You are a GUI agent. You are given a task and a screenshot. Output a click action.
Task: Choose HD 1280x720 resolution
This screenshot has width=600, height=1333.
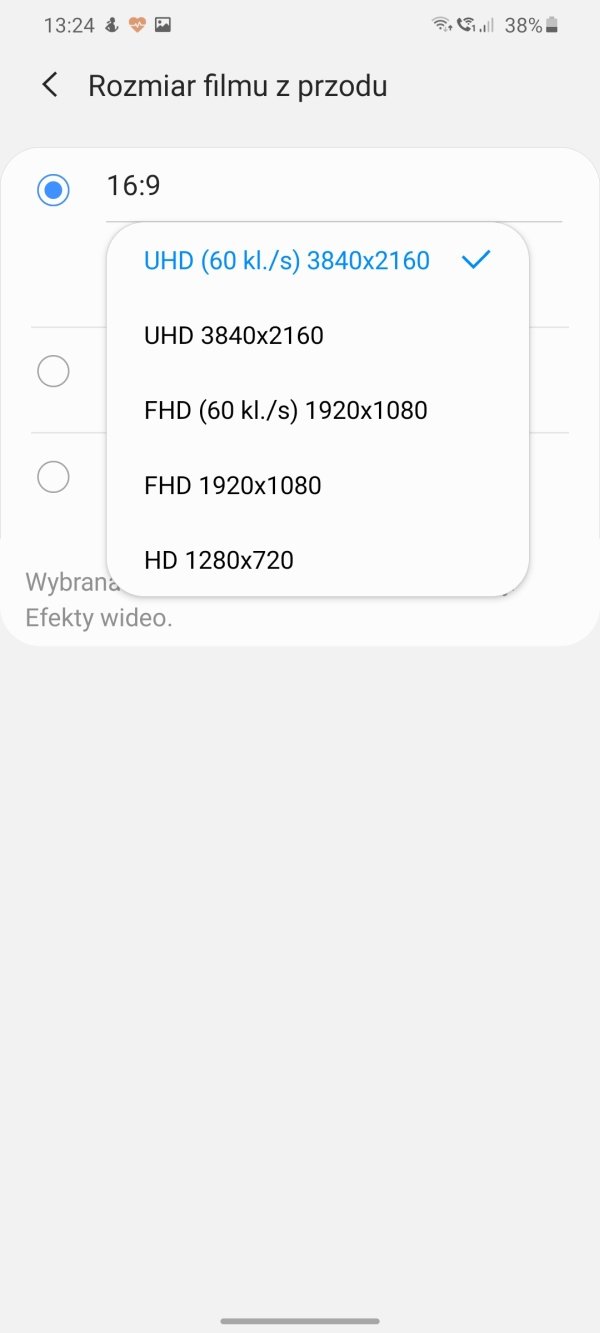317,560
